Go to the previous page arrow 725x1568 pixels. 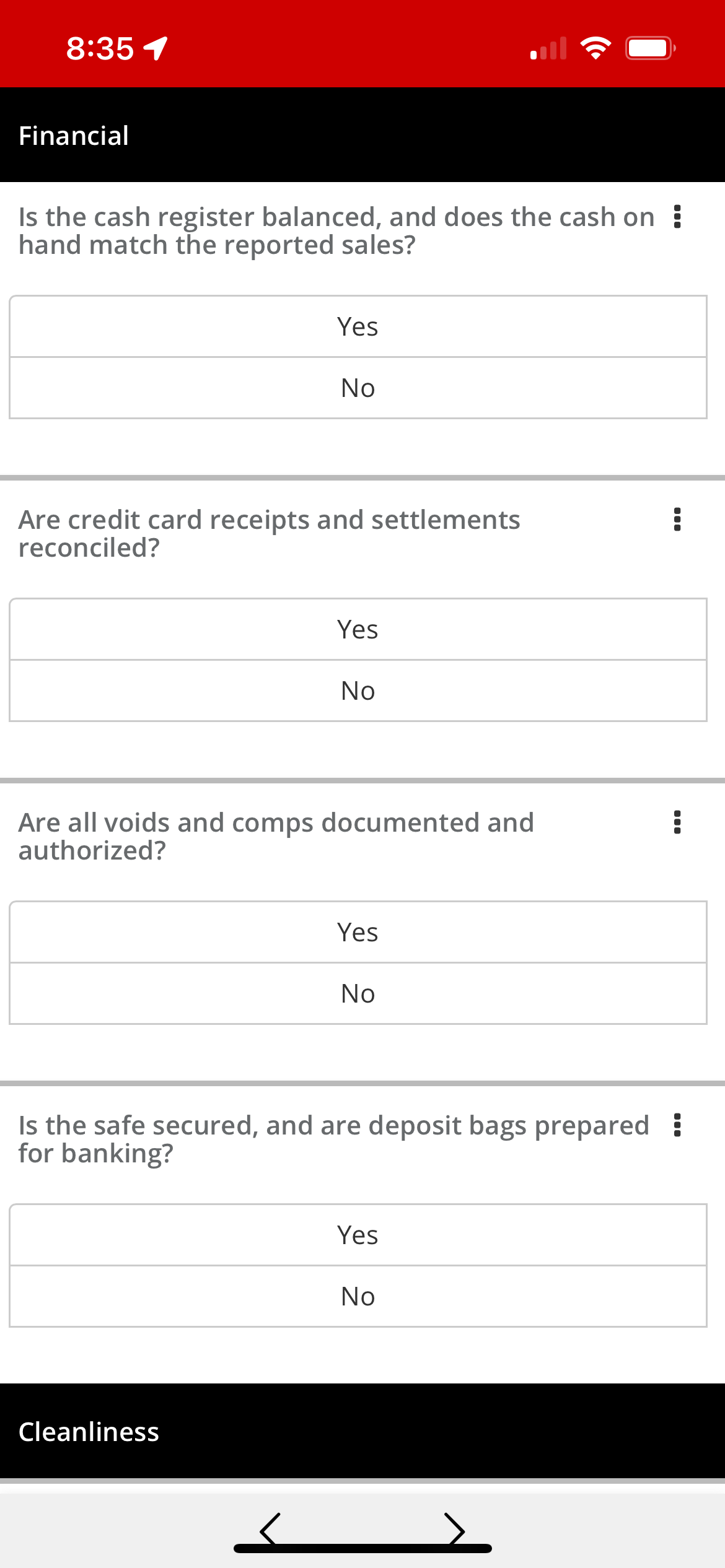click(270, 1529)
